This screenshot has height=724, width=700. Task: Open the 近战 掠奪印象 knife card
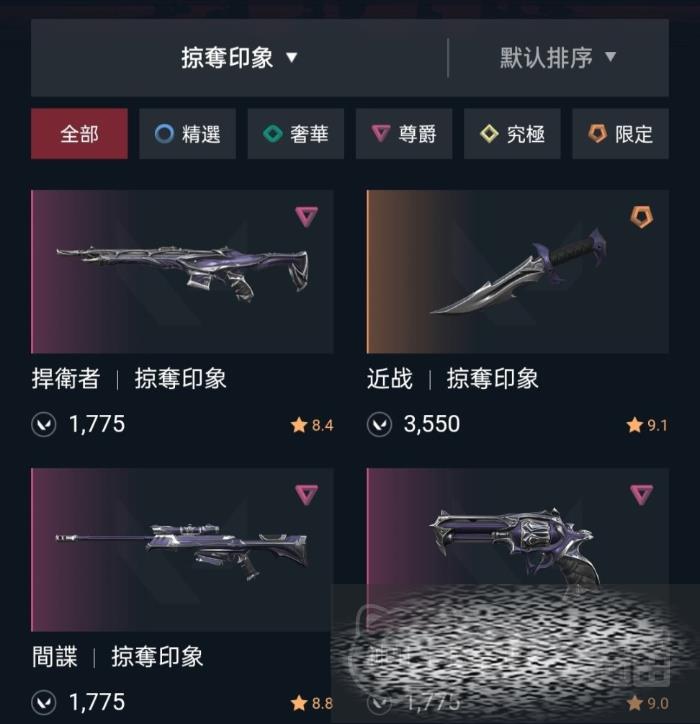point(517,272)
